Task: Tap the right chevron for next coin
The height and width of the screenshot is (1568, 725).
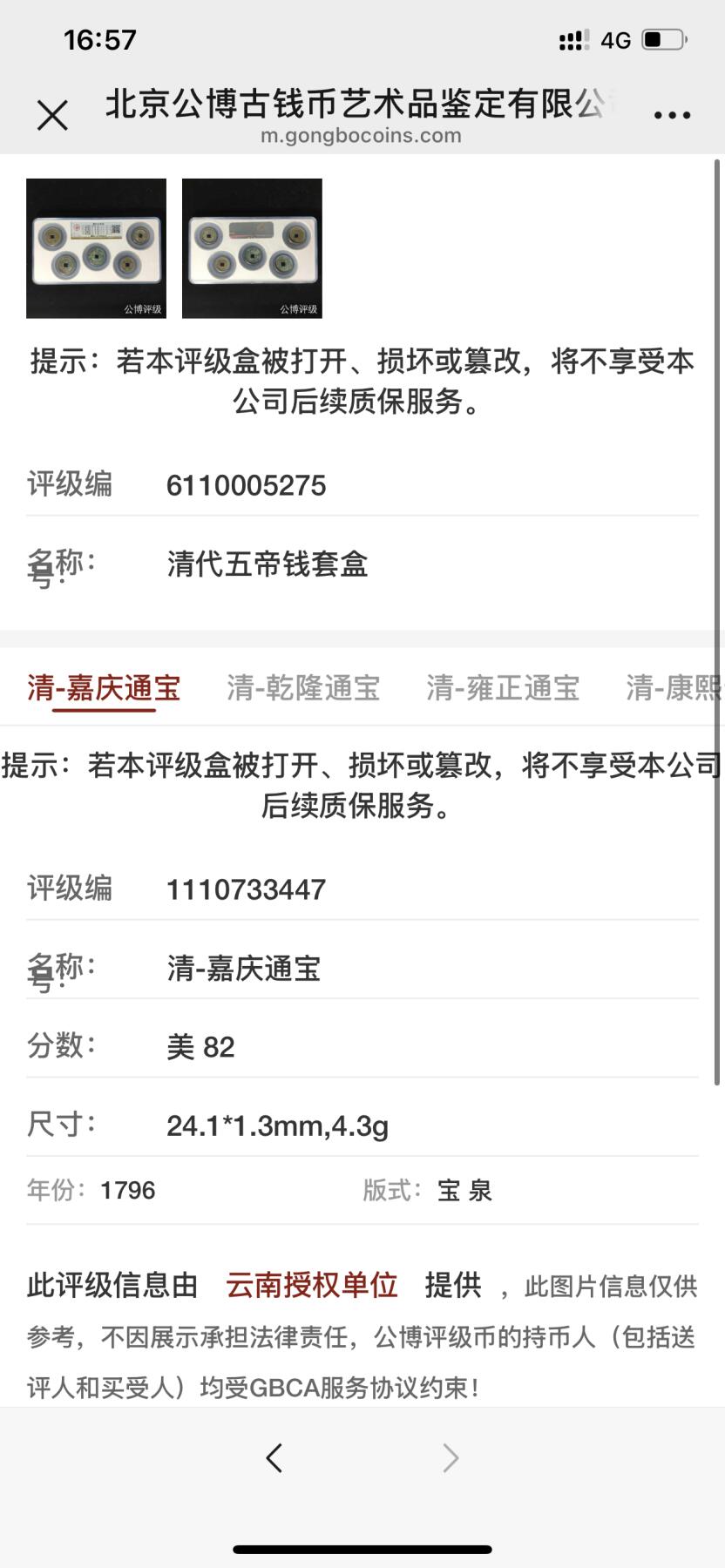Action: pyautogui.click(x=450, y=1456)
